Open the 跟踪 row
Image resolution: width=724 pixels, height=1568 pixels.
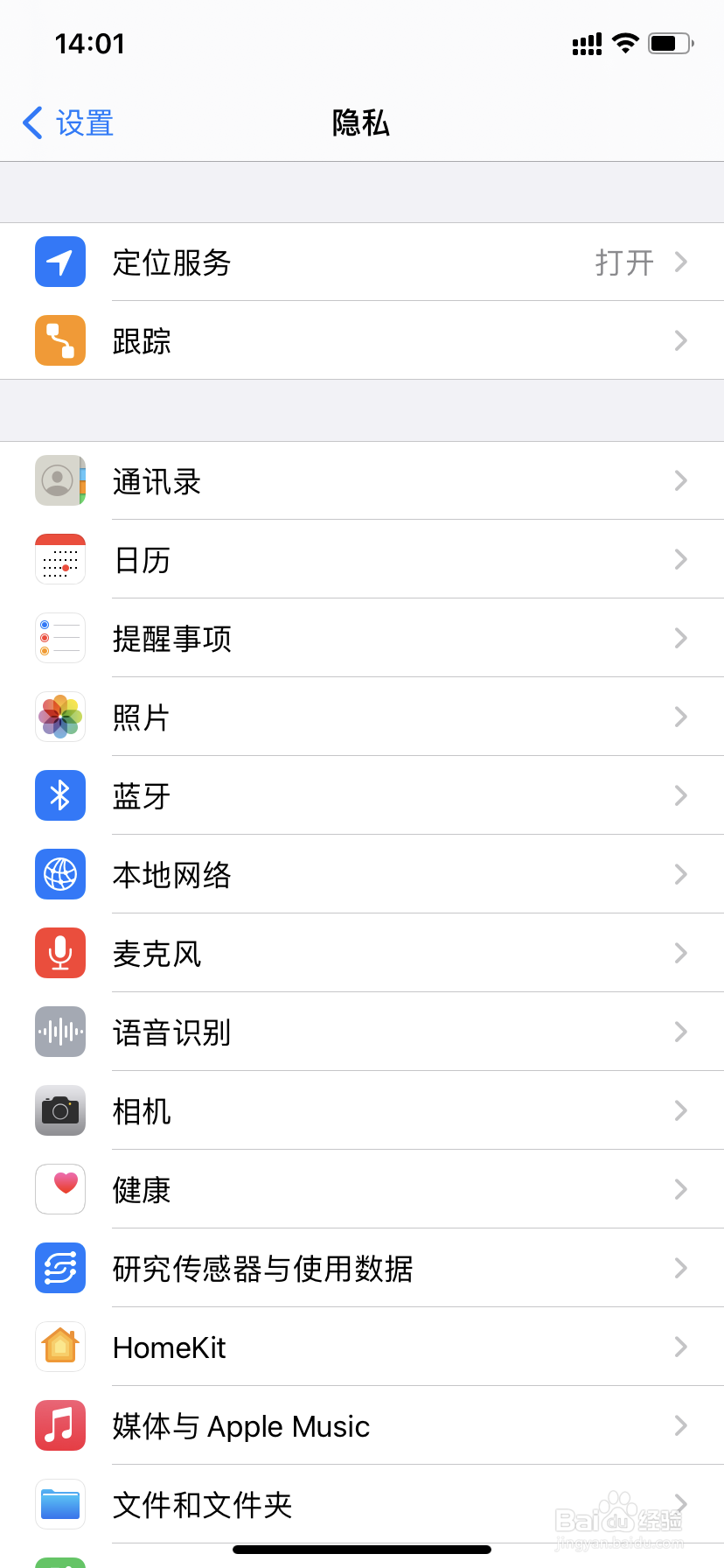click(362, 340)
